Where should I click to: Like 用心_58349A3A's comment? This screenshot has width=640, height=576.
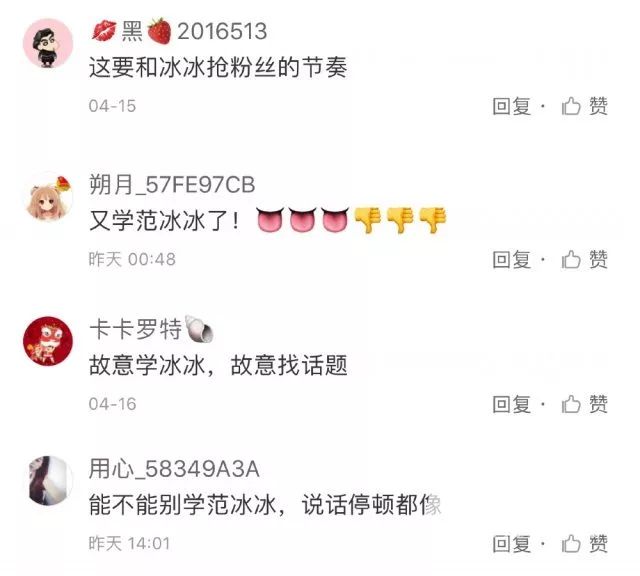(x=585, y=544)
